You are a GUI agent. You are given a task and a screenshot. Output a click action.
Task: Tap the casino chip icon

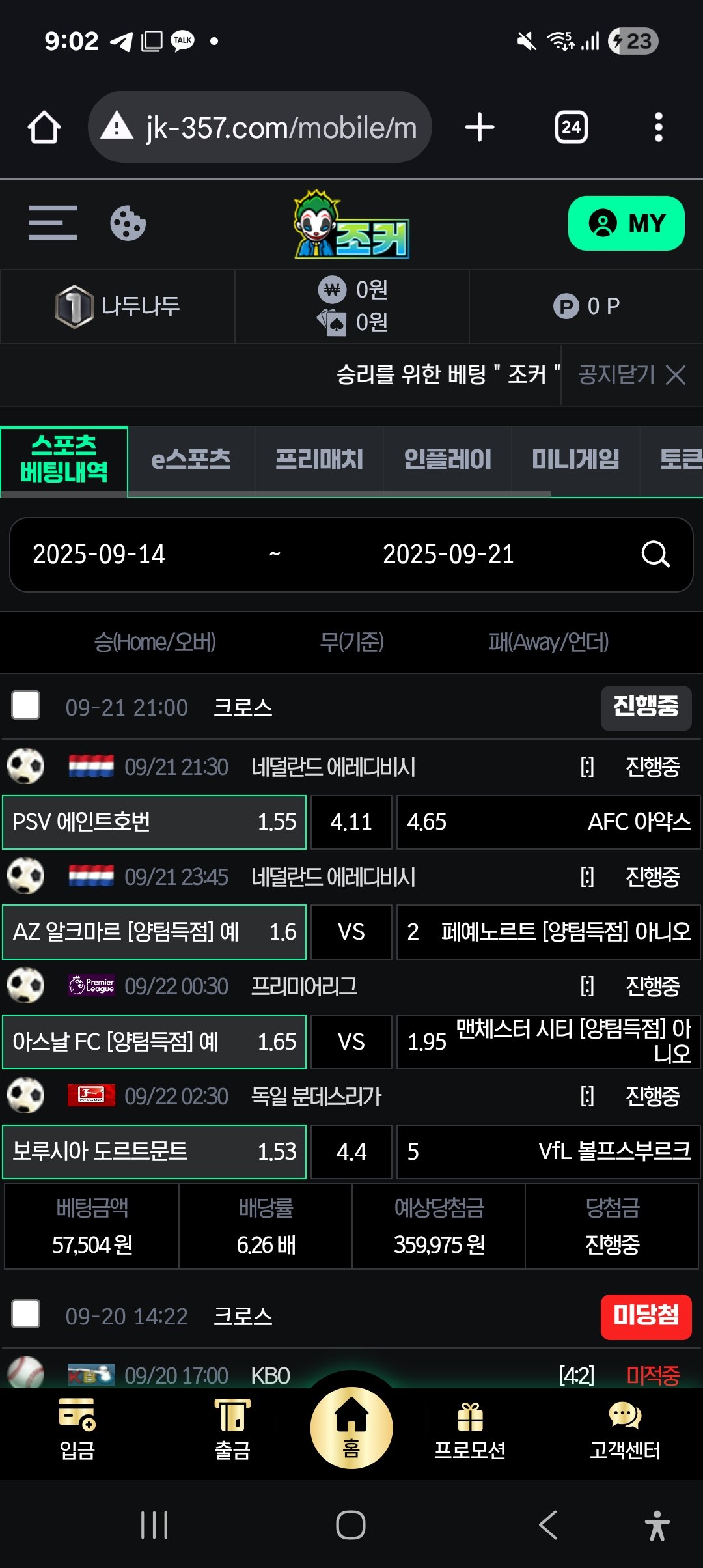[x=128, y=223]
